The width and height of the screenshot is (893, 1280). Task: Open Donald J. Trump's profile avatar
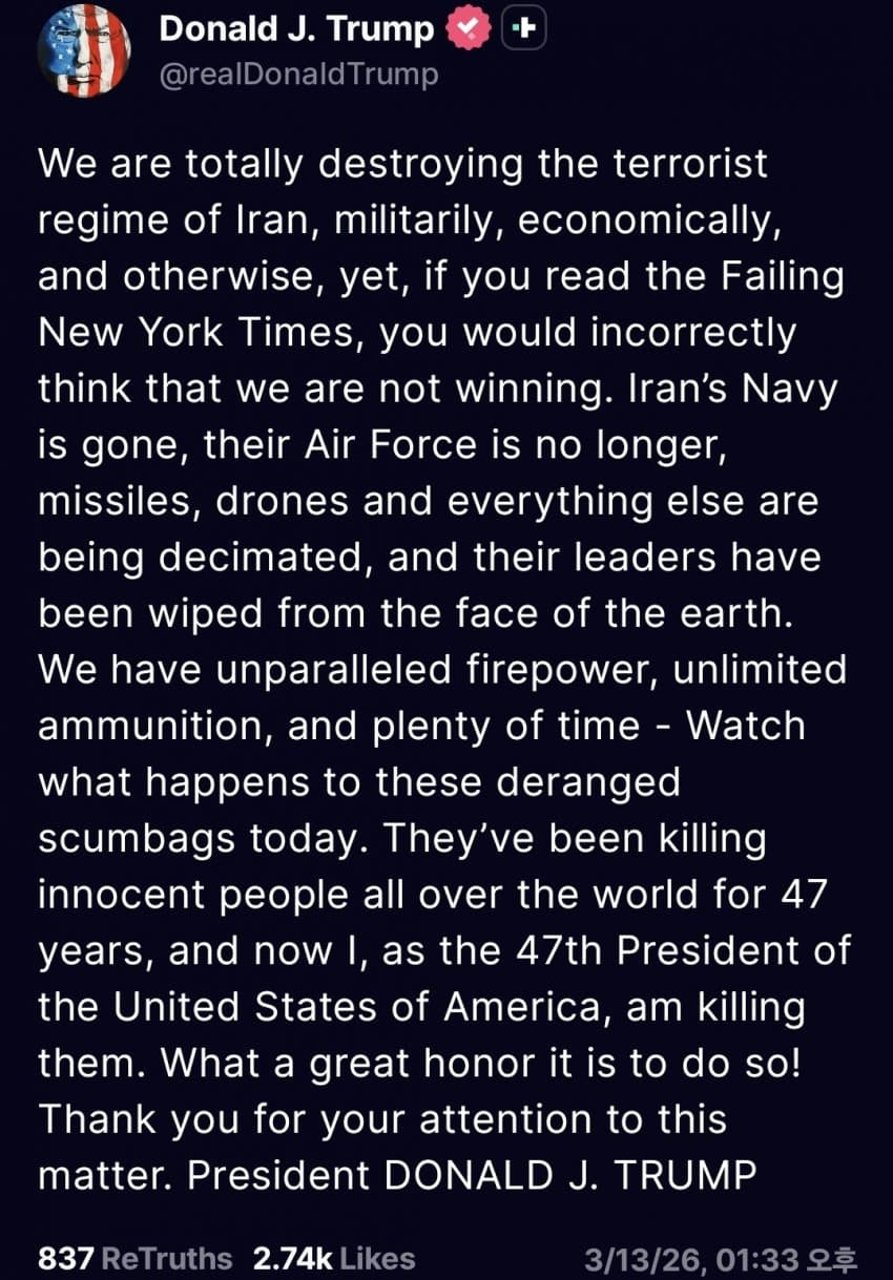tap(84, 50)
